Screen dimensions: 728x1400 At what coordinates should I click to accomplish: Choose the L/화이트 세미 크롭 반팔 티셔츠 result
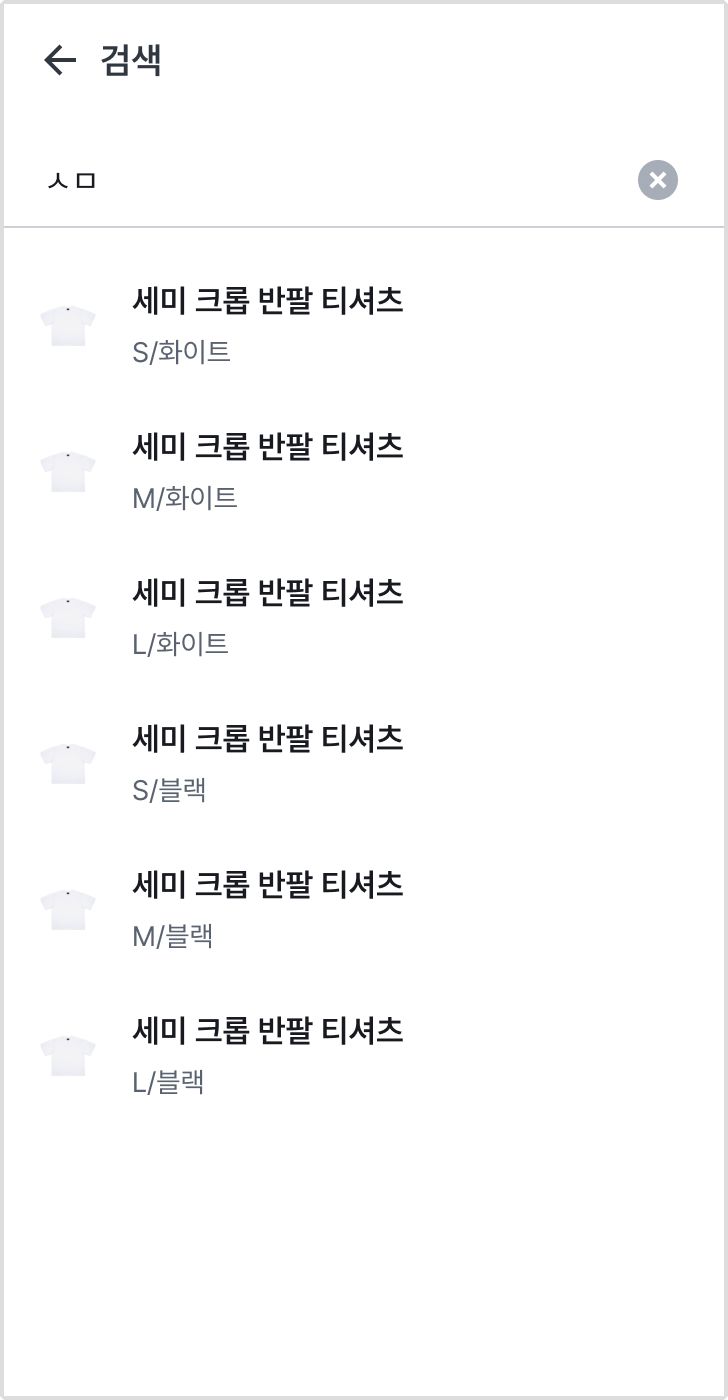point(364,617)
